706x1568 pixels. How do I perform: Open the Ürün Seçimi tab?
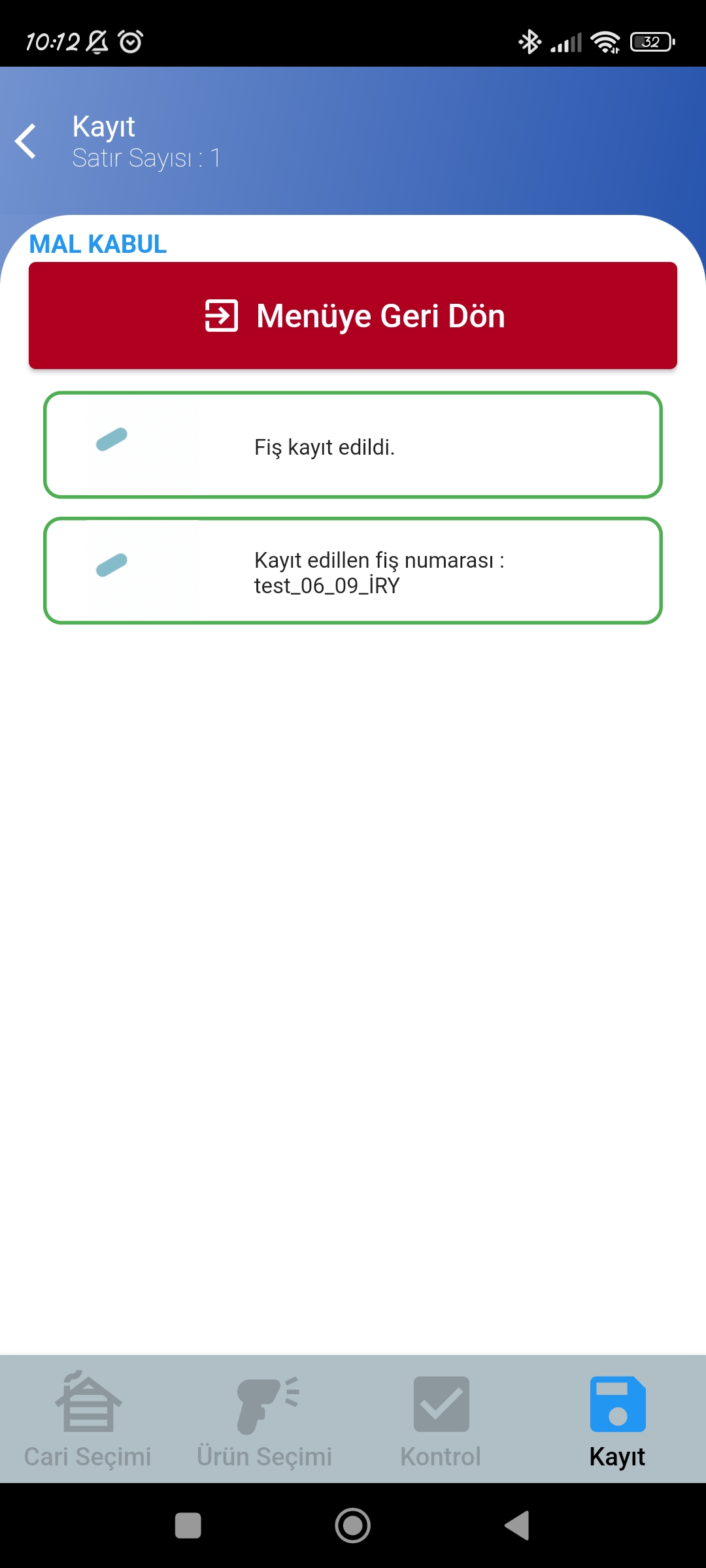click(265, 1419)
